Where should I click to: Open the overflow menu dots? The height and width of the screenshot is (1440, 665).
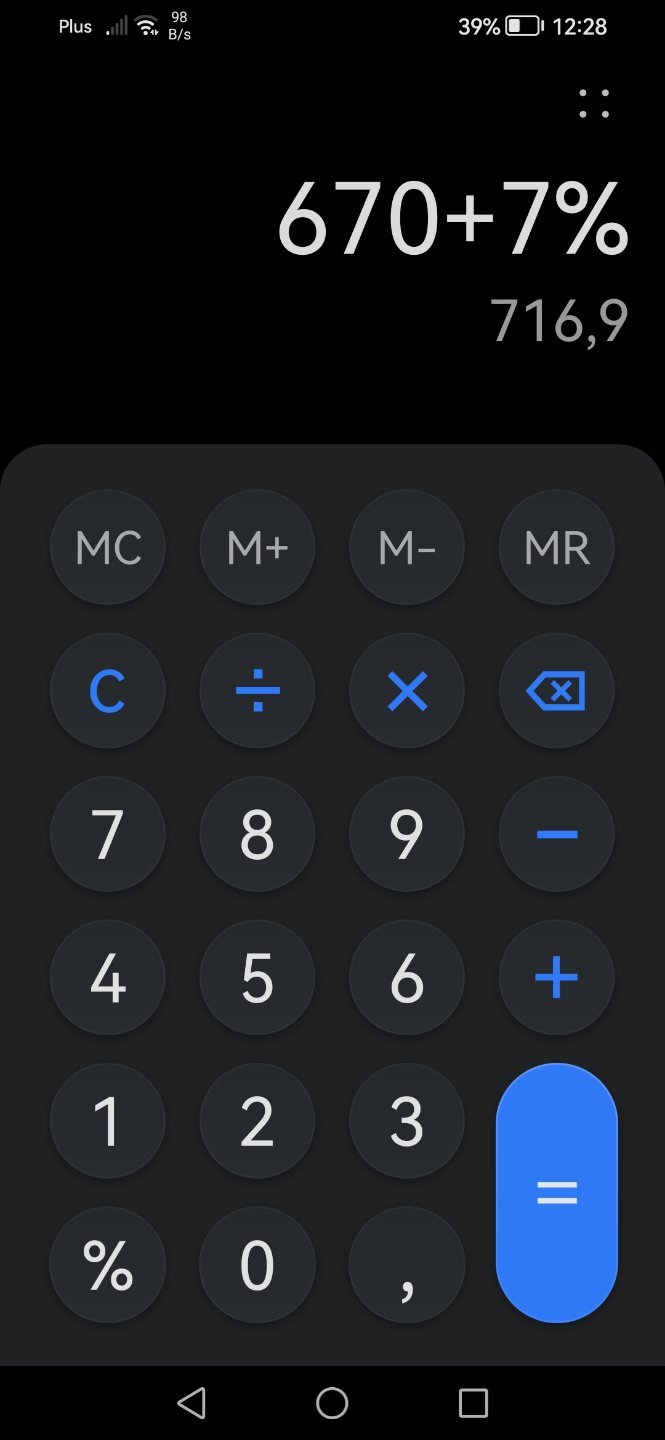tap(594, 104)
